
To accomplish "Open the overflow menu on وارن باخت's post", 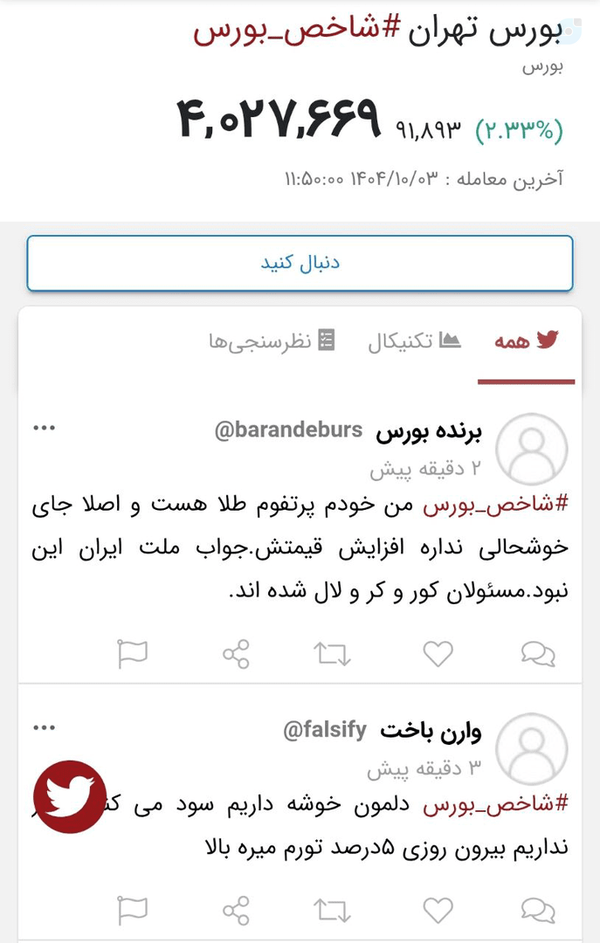I will tap(44, 728).
